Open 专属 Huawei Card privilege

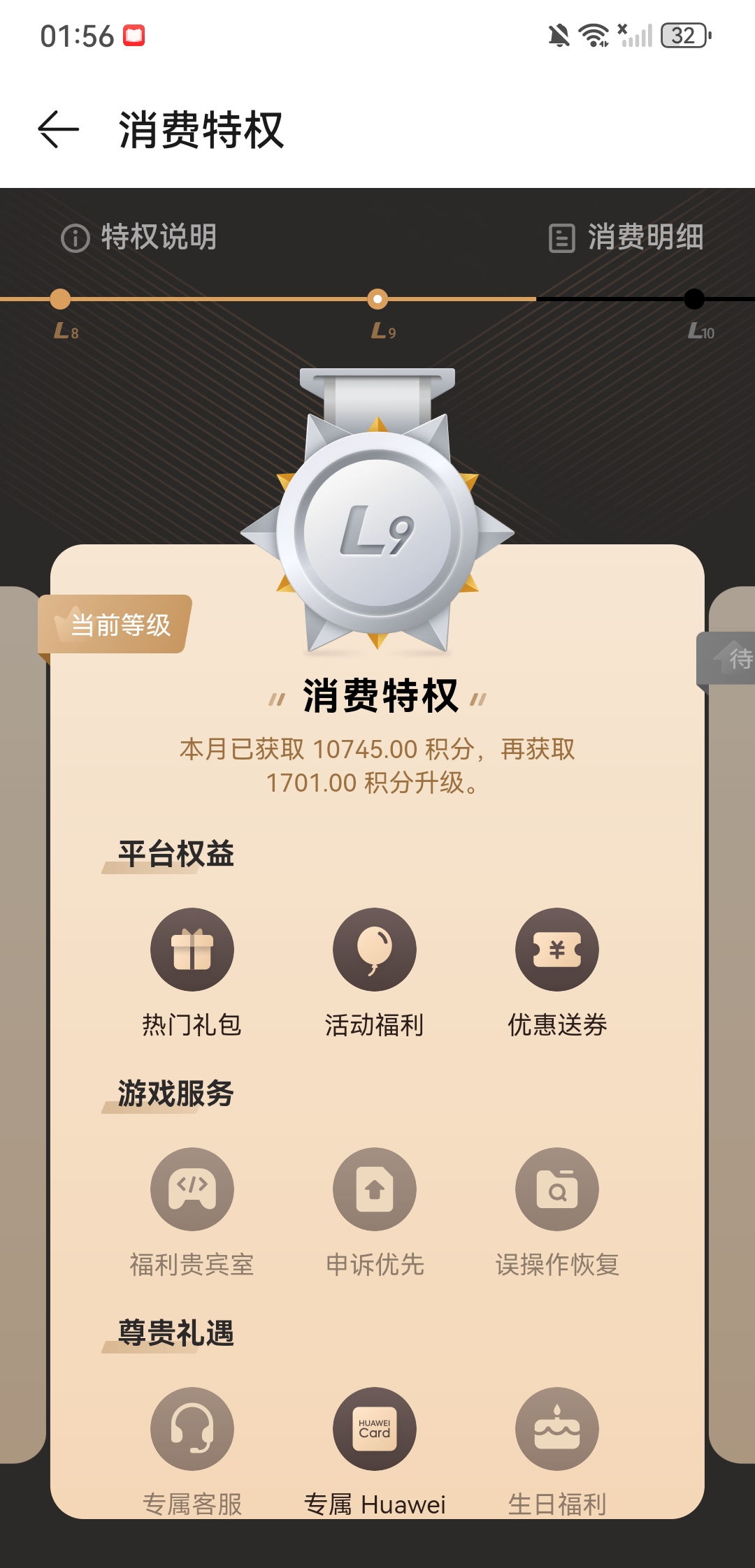375,1430
